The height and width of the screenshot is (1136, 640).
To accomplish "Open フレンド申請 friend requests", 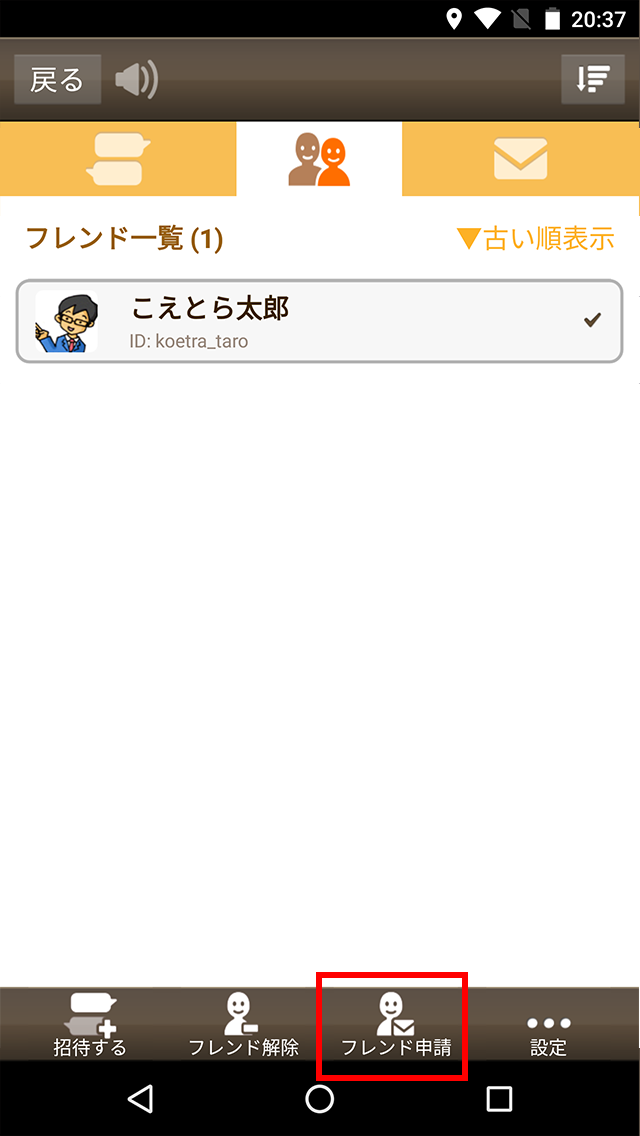I will click(395, 1024).
